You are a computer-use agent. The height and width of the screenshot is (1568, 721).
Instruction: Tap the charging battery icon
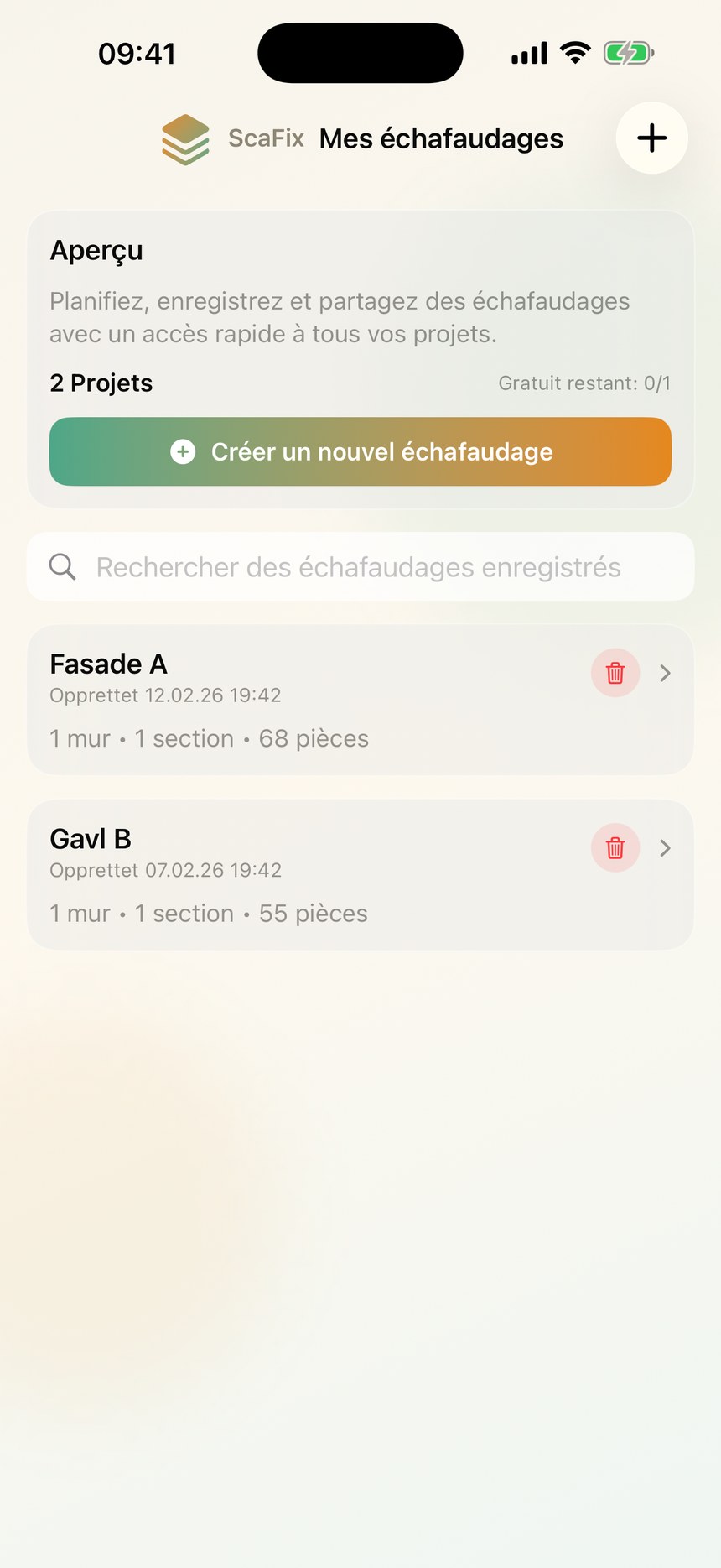tap(629, 52)
